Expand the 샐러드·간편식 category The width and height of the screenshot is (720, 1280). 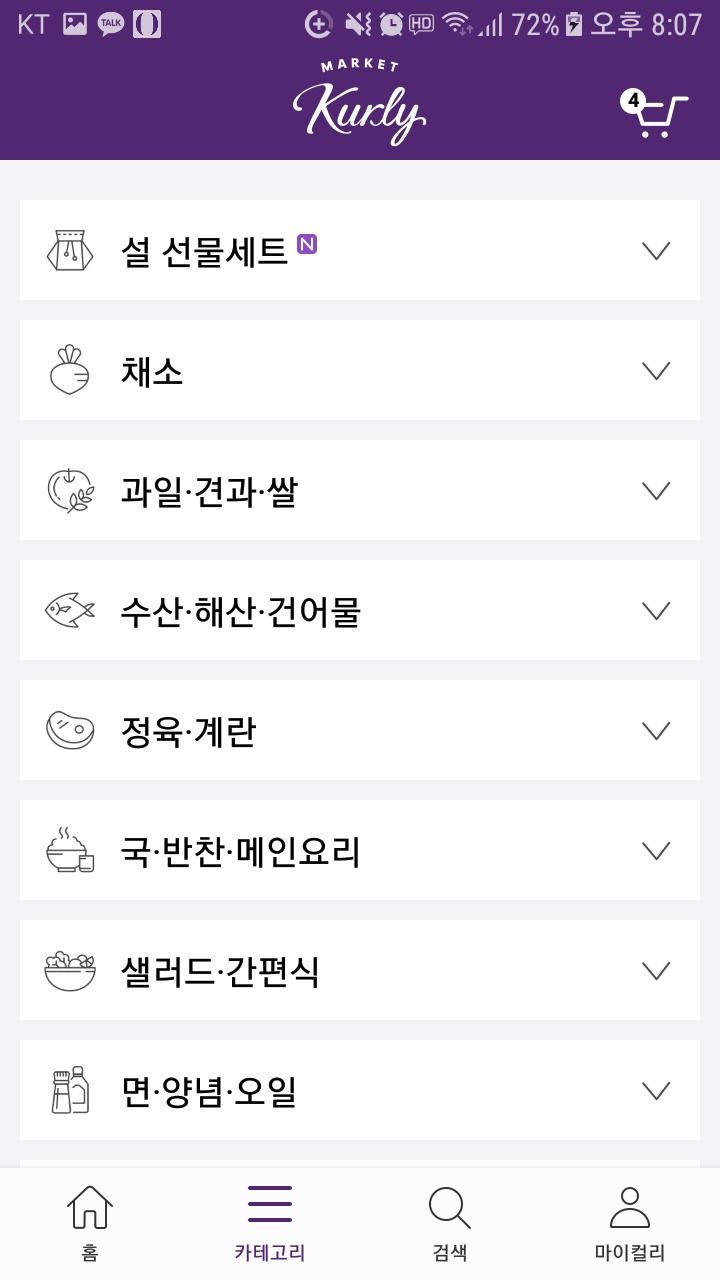[360, 970]
